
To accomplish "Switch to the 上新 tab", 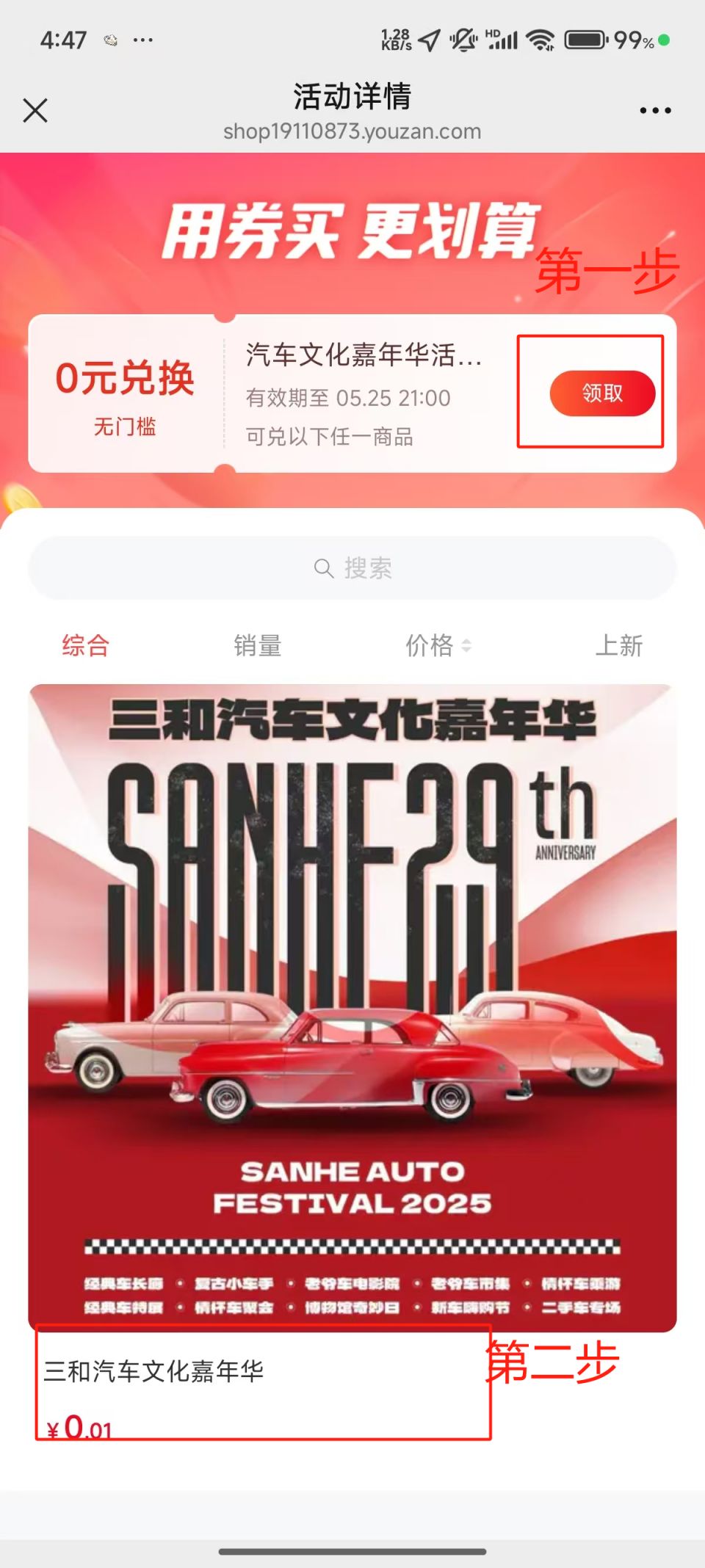I will click(618, 646).
